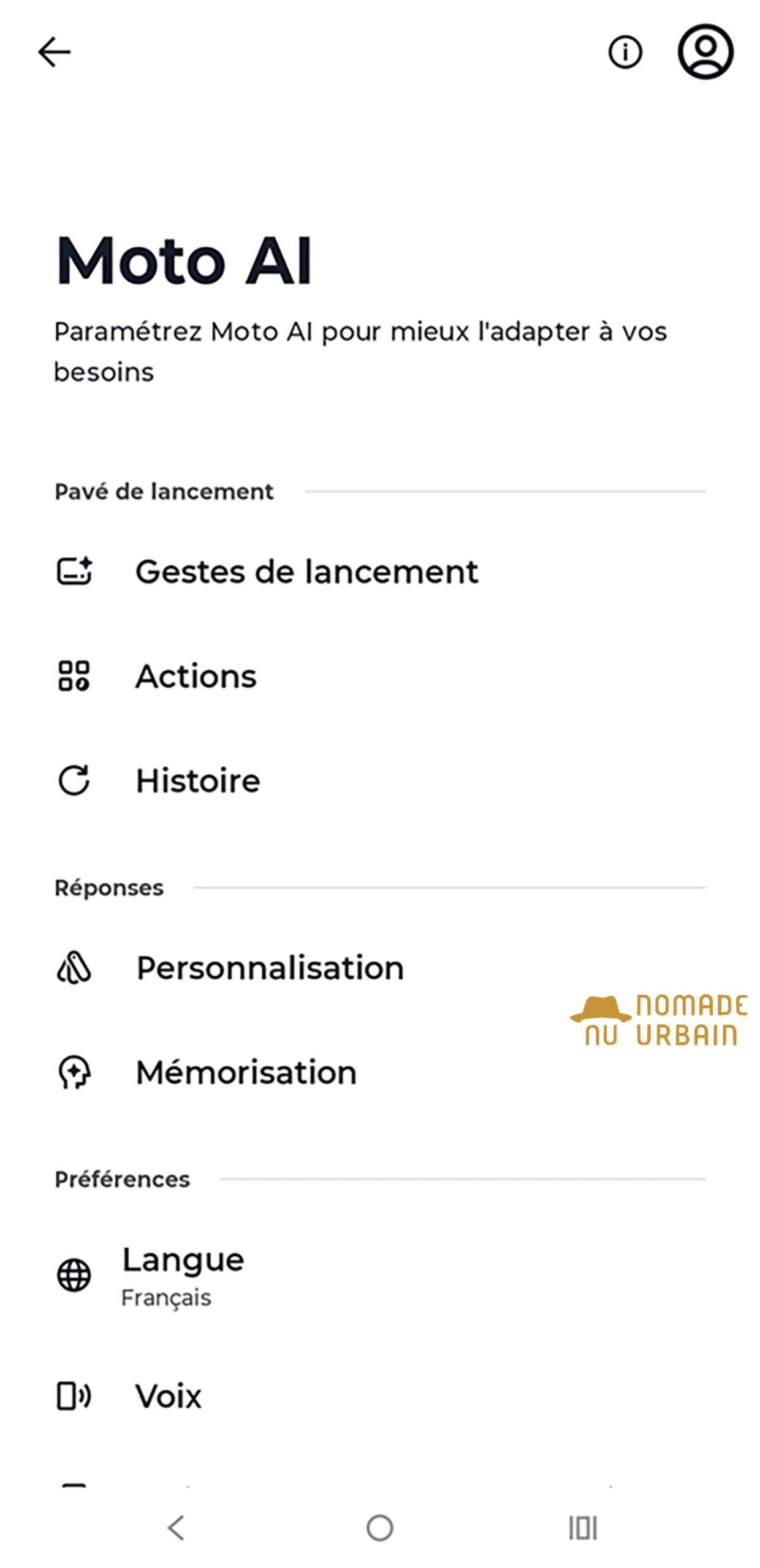Tap the system home button

[380, 1528]
